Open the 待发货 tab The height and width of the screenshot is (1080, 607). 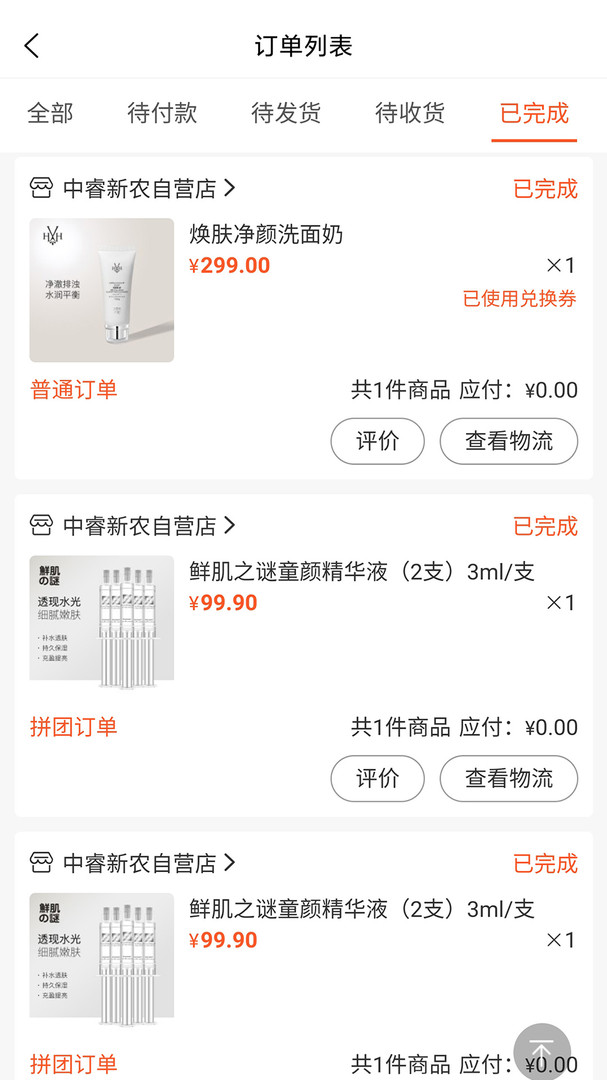[286, 113]
